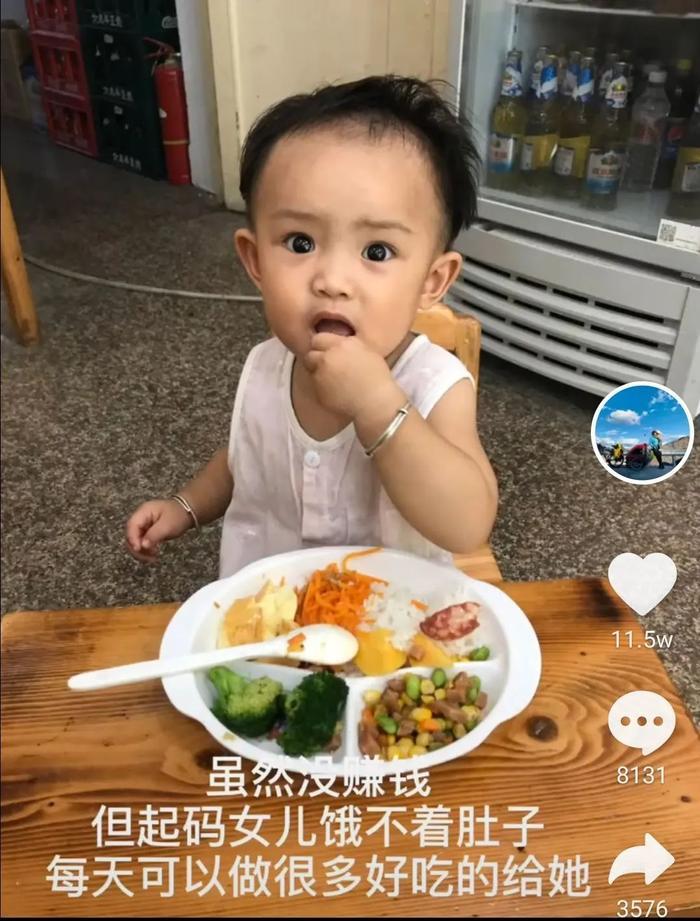The image size is (700, 921).
Task: Like this video with the heart
Action: coord(641,581)
